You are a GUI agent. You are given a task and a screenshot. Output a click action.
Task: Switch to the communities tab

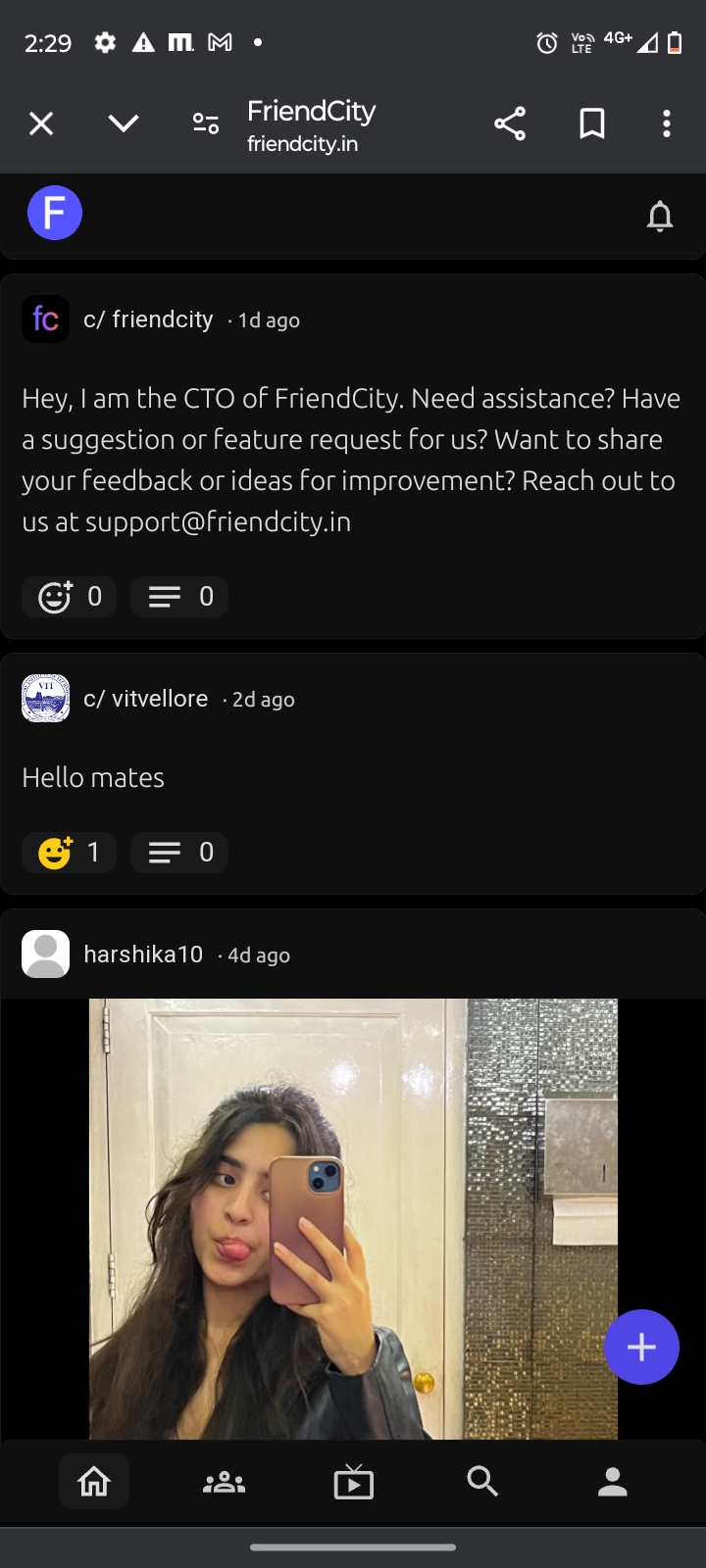224,1482
